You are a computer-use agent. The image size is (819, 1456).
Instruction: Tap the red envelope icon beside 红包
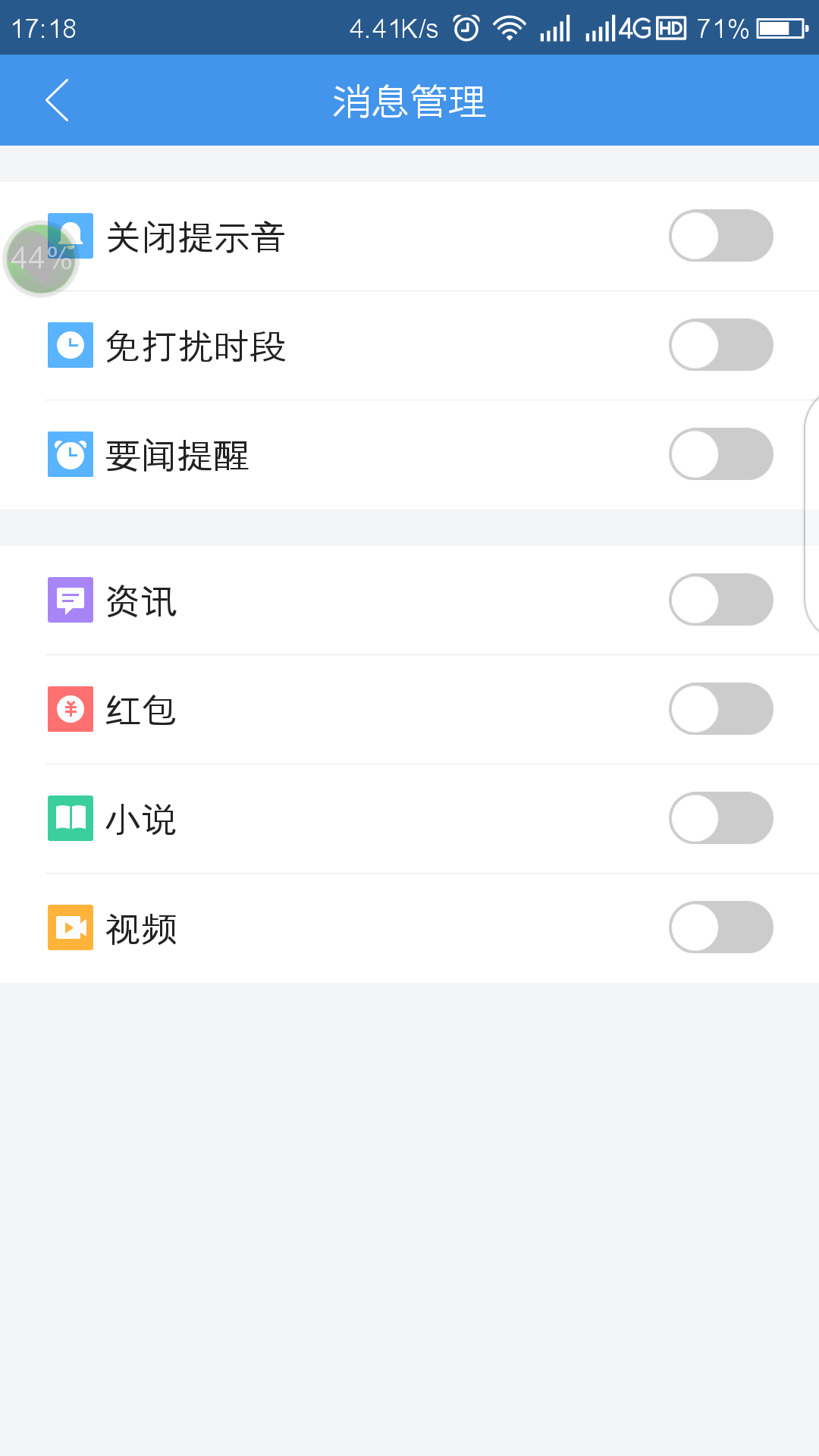click(71, 709)
